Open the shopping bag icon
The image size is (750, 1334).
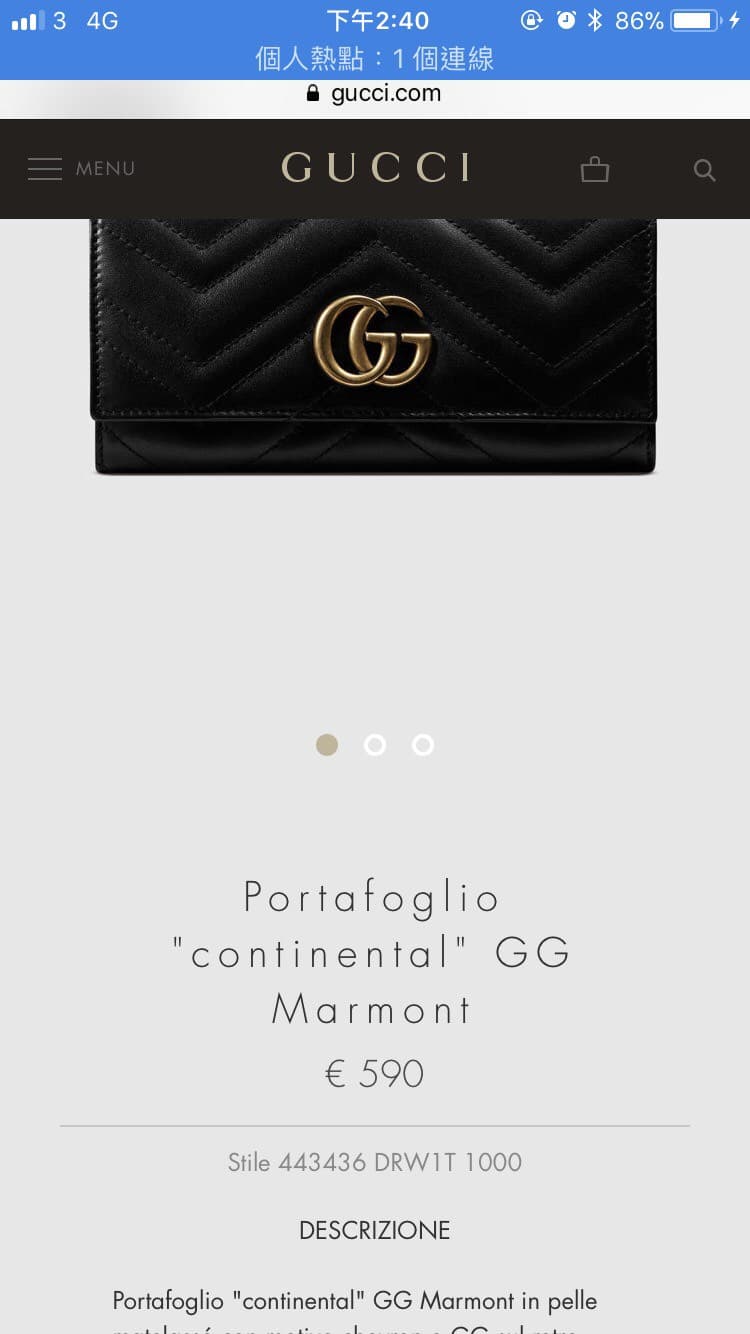click(x=595, y=169)
